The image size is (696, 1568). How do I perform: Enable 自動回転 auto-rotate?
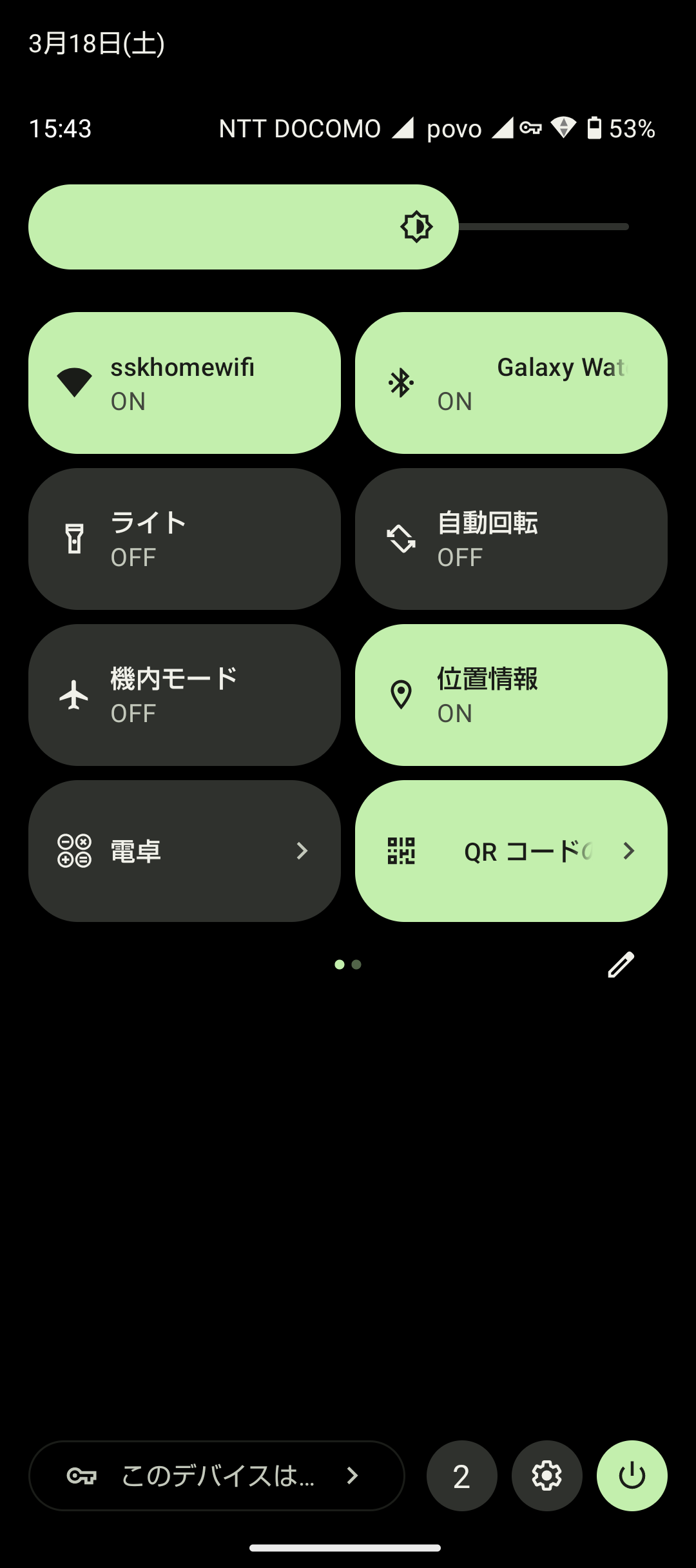pos(511,539)
